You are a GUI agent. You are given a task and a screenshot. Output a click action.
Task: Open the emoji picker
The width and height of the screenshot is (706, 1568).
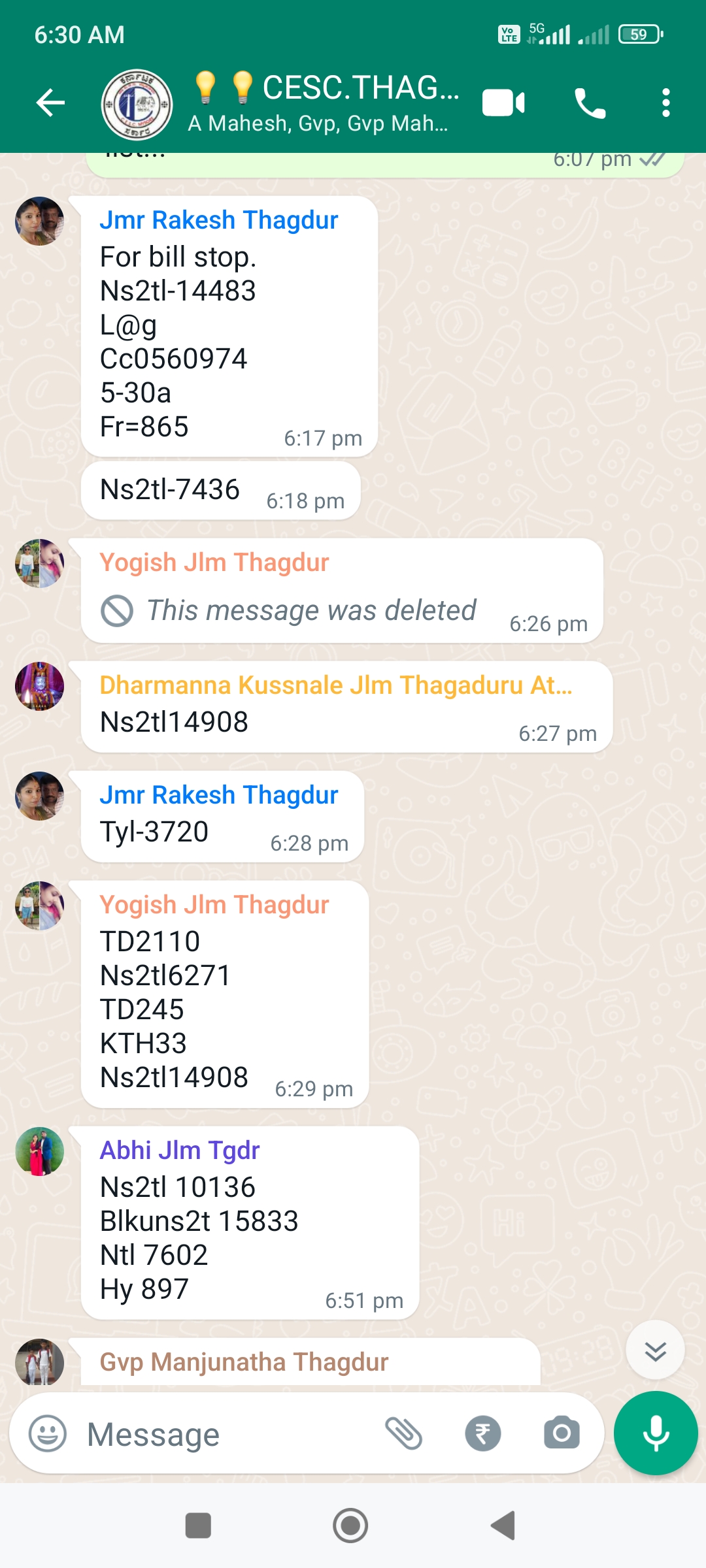click(x=48, y=1433)
